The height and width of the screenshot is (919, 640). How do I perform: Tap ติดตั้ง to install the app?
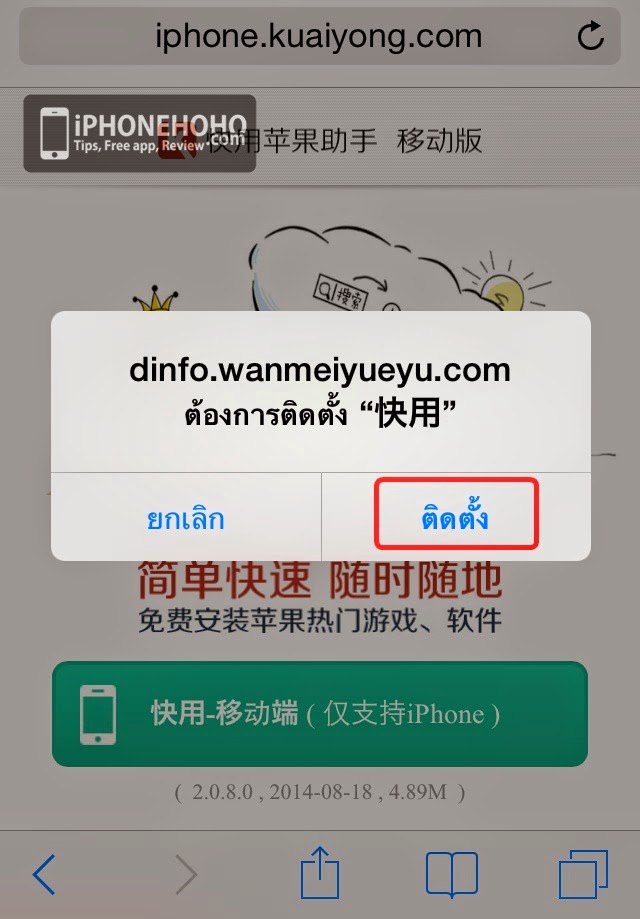pos(456,517)
